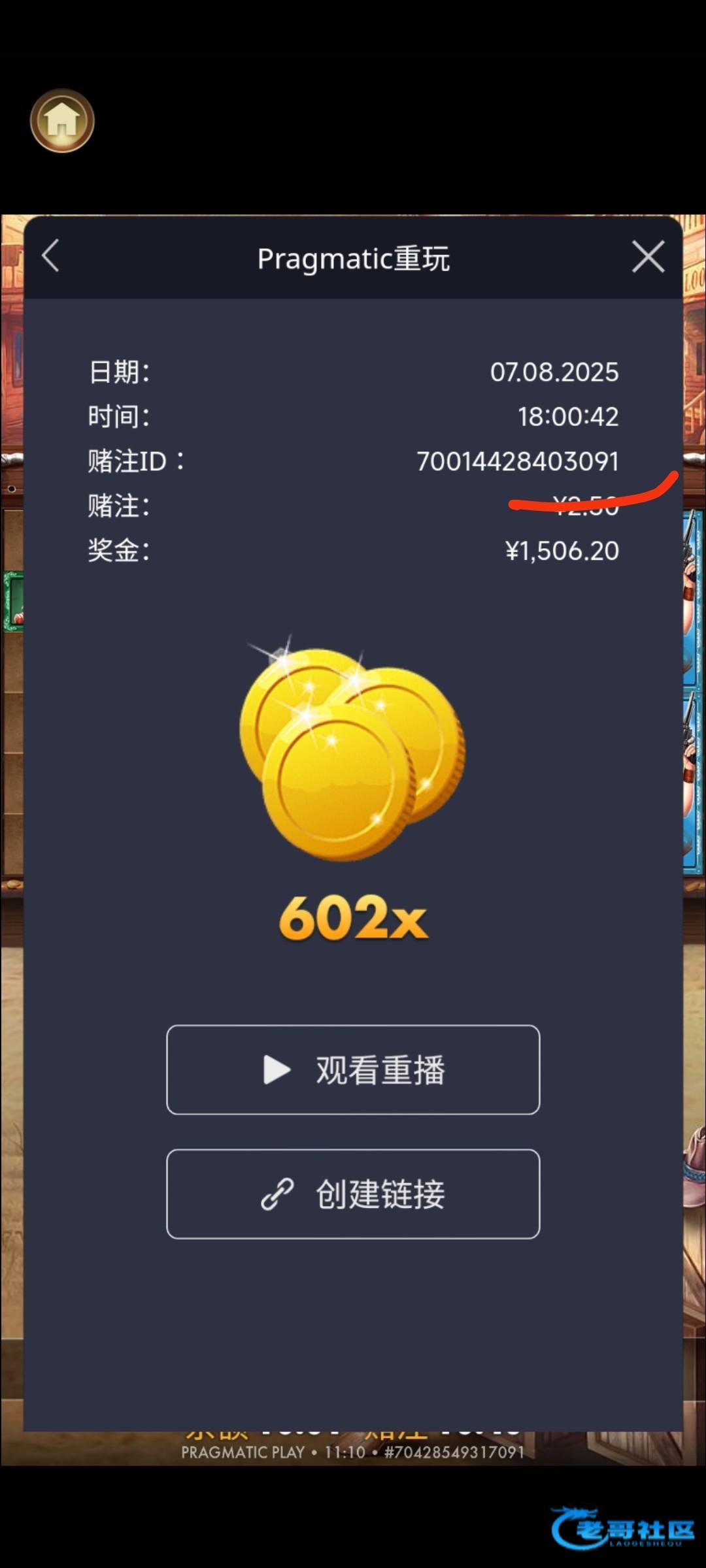This screenshot has height=1568, width=706.
Task: Watch the replay (观看重播)
Action: click(353, 1070)
